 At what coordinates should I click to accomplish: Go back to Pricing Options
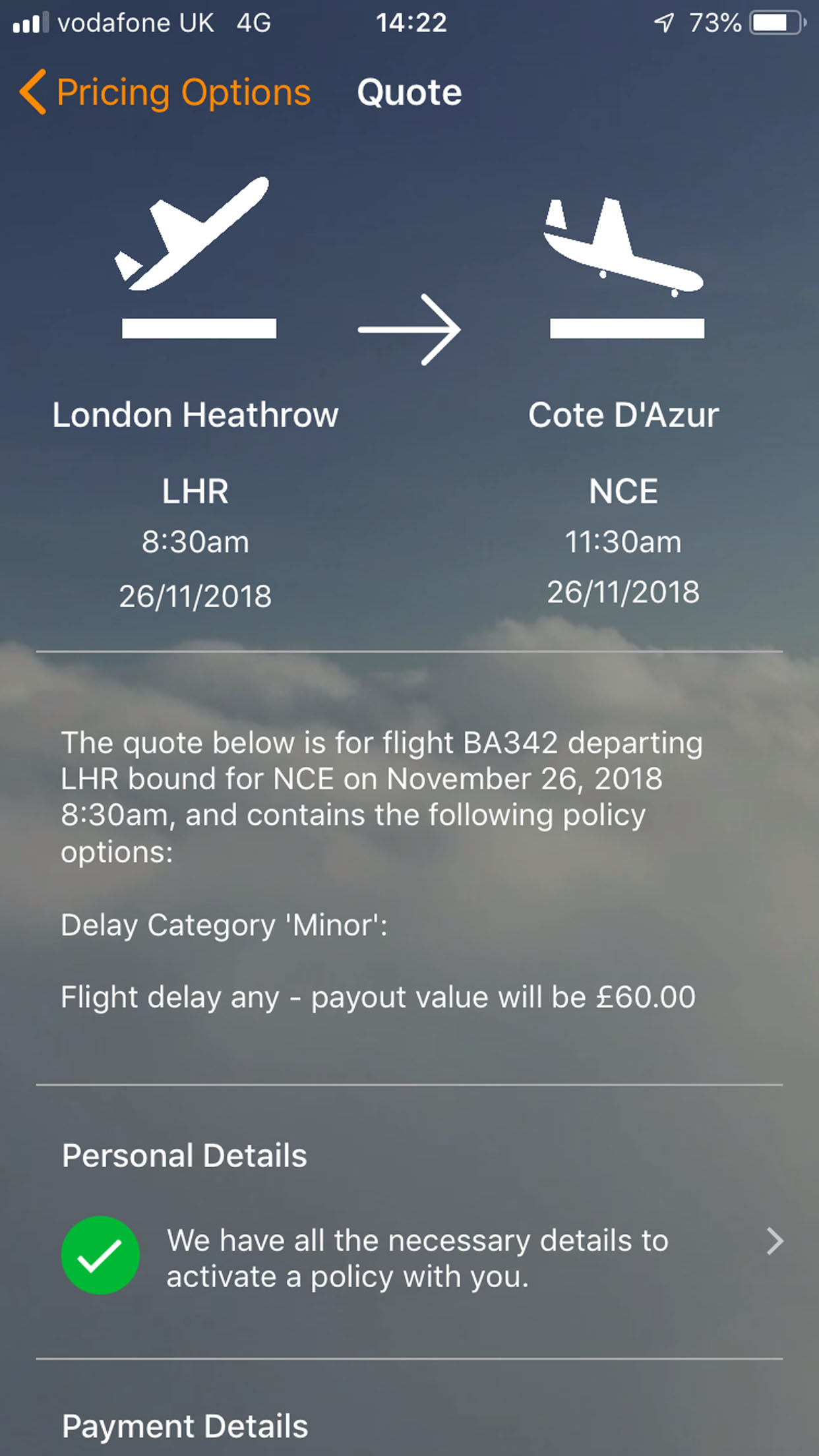(x=165, y=92)
